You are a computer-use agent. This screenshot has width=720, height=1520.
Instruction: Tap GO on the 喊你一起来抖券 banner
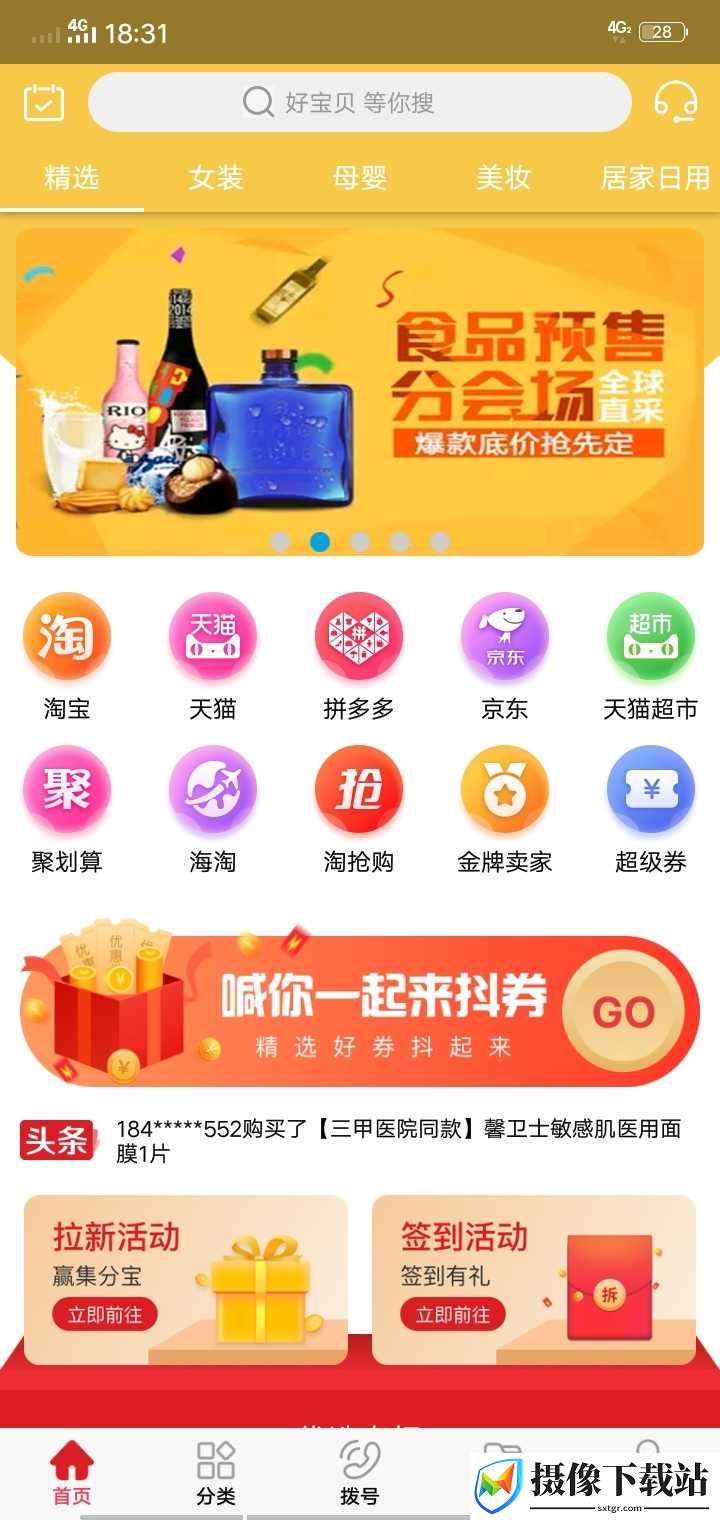(624, 1012)
